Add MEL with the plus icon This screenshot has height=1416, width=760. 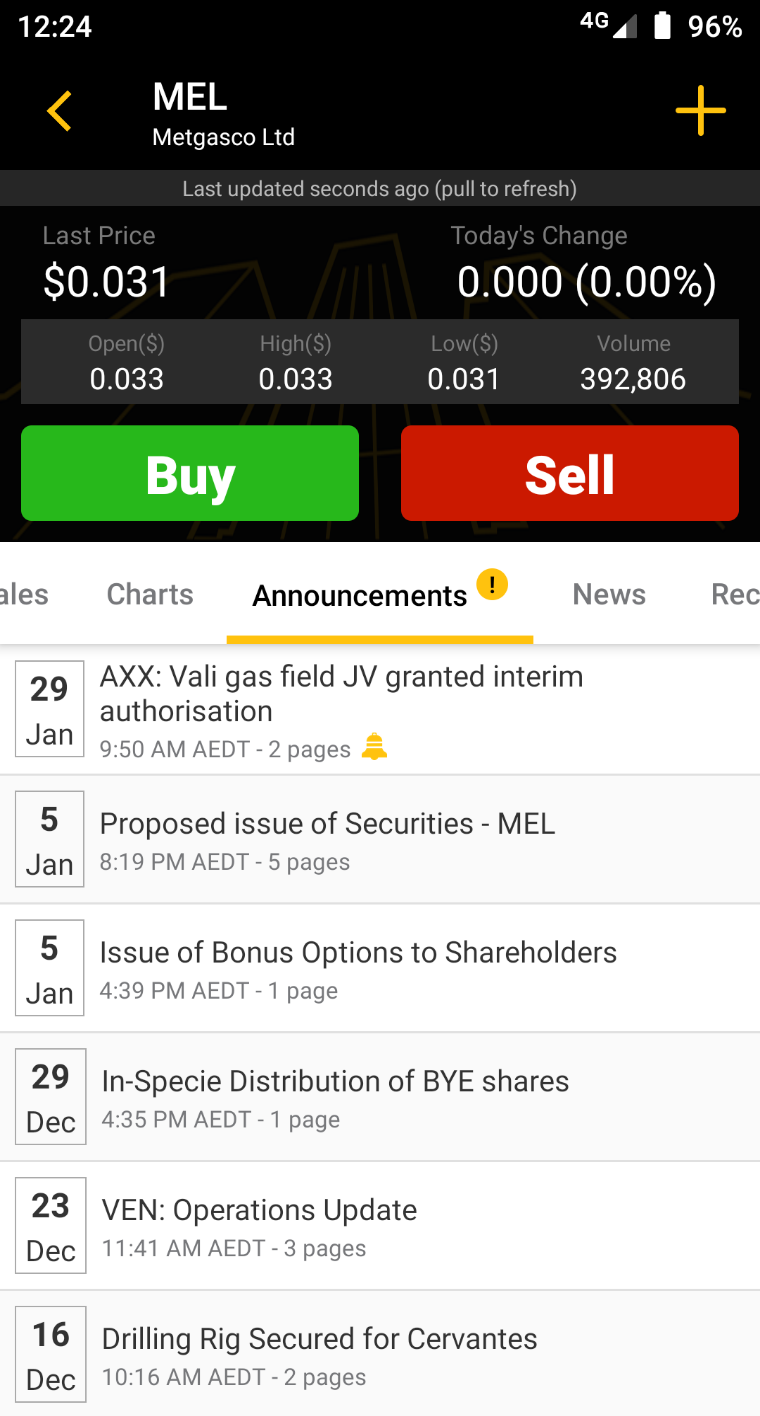click(x=700, y=110)
